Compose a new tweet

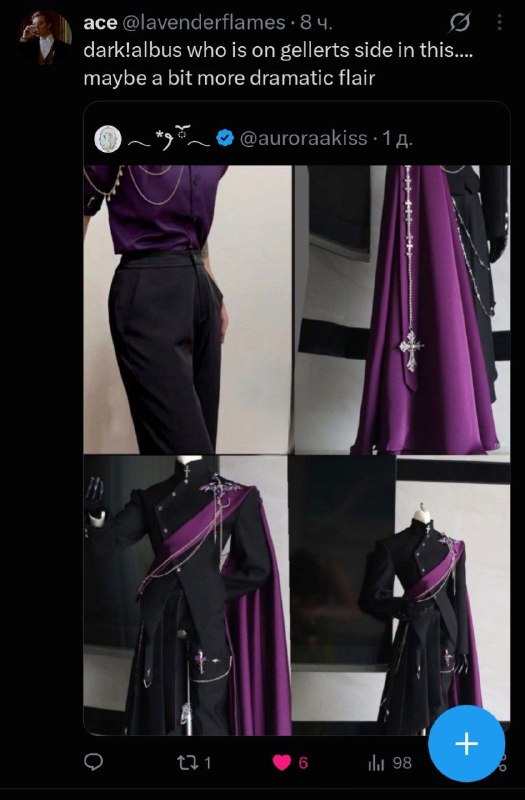coord(466,743)
